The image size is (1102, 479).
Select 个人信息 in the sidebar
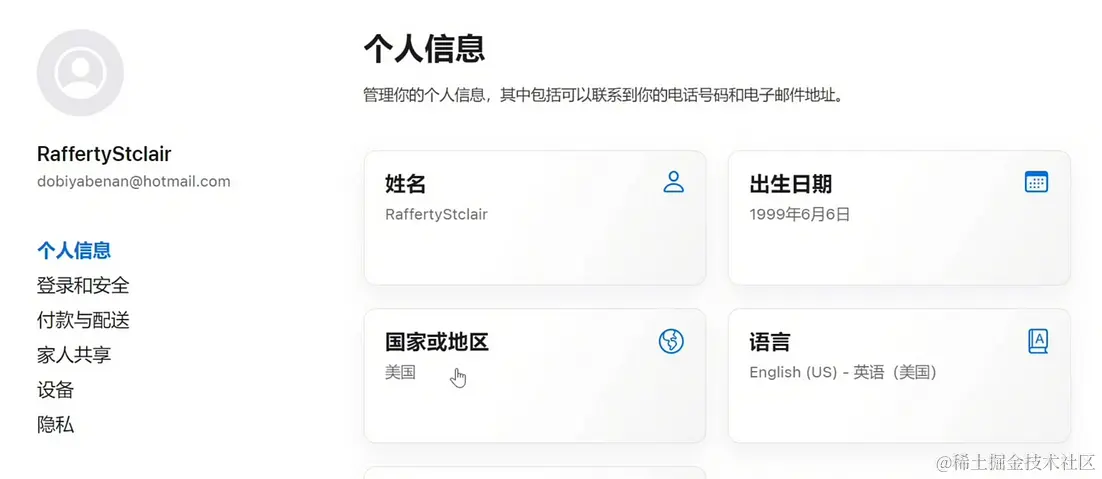74,250
